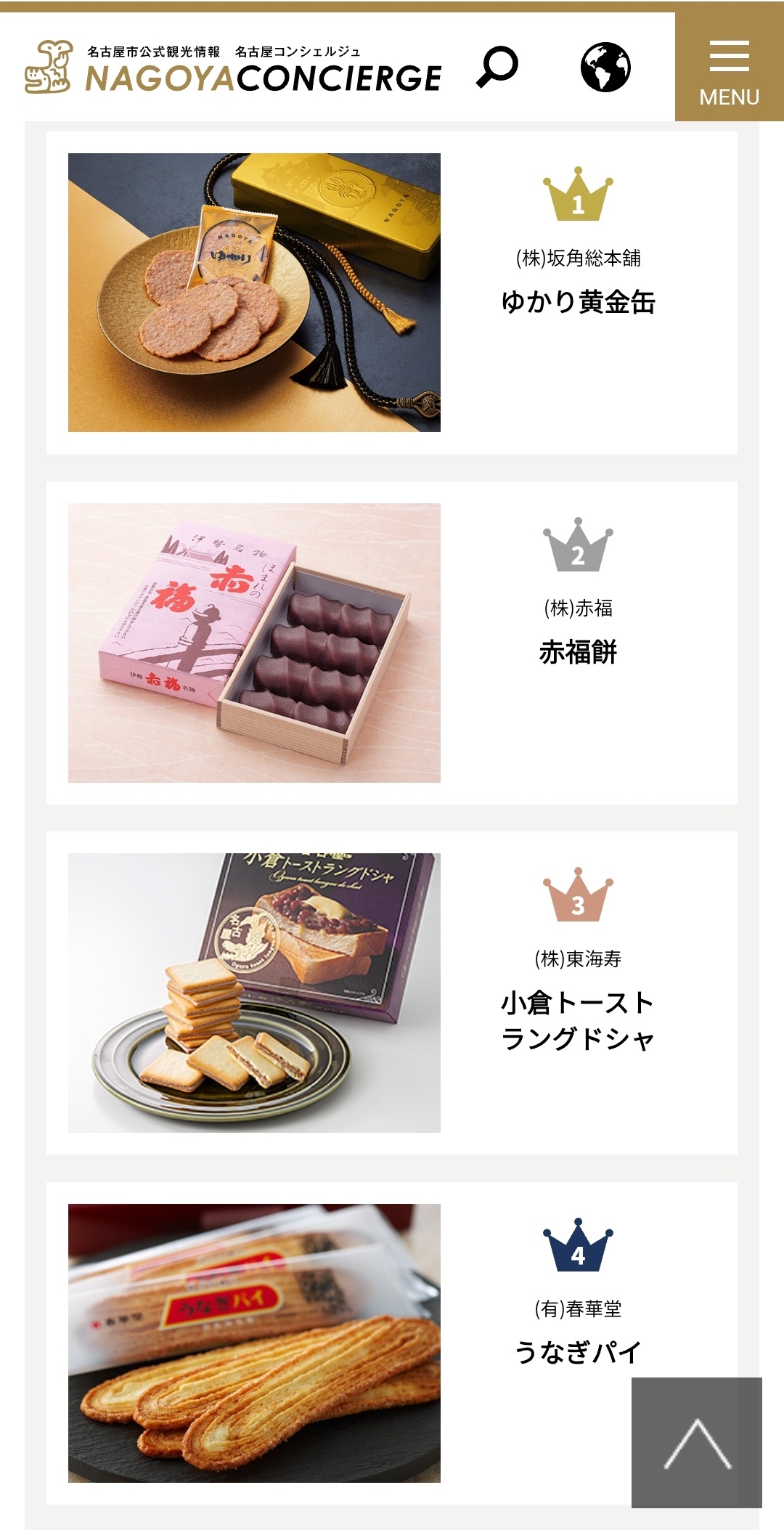Viewport: 784px width, 1530px height.
Task: Open the MENU drawer
Action: tap(729, 68)
